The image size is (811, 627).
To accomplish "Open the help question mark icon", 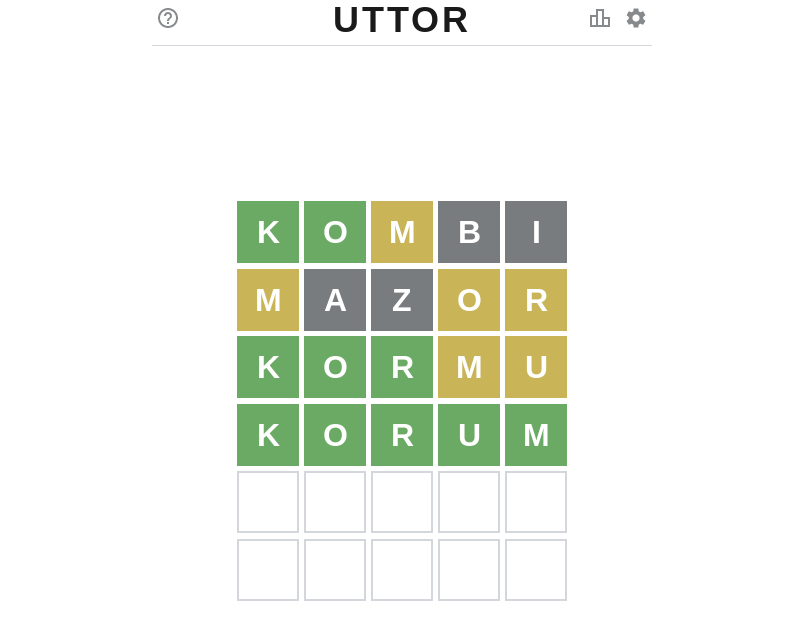I will (168, 18).
